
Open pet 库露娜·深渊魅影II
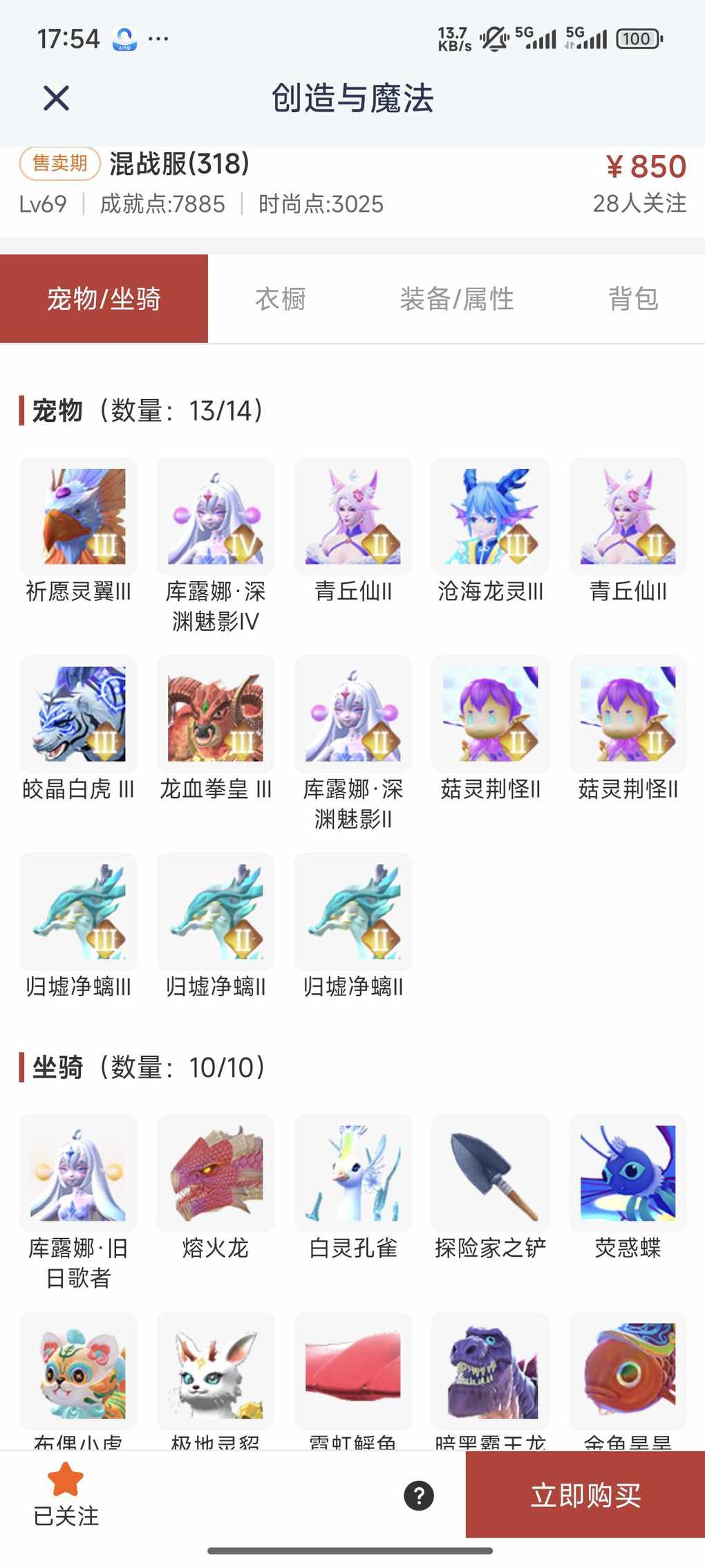click(353, 714)
